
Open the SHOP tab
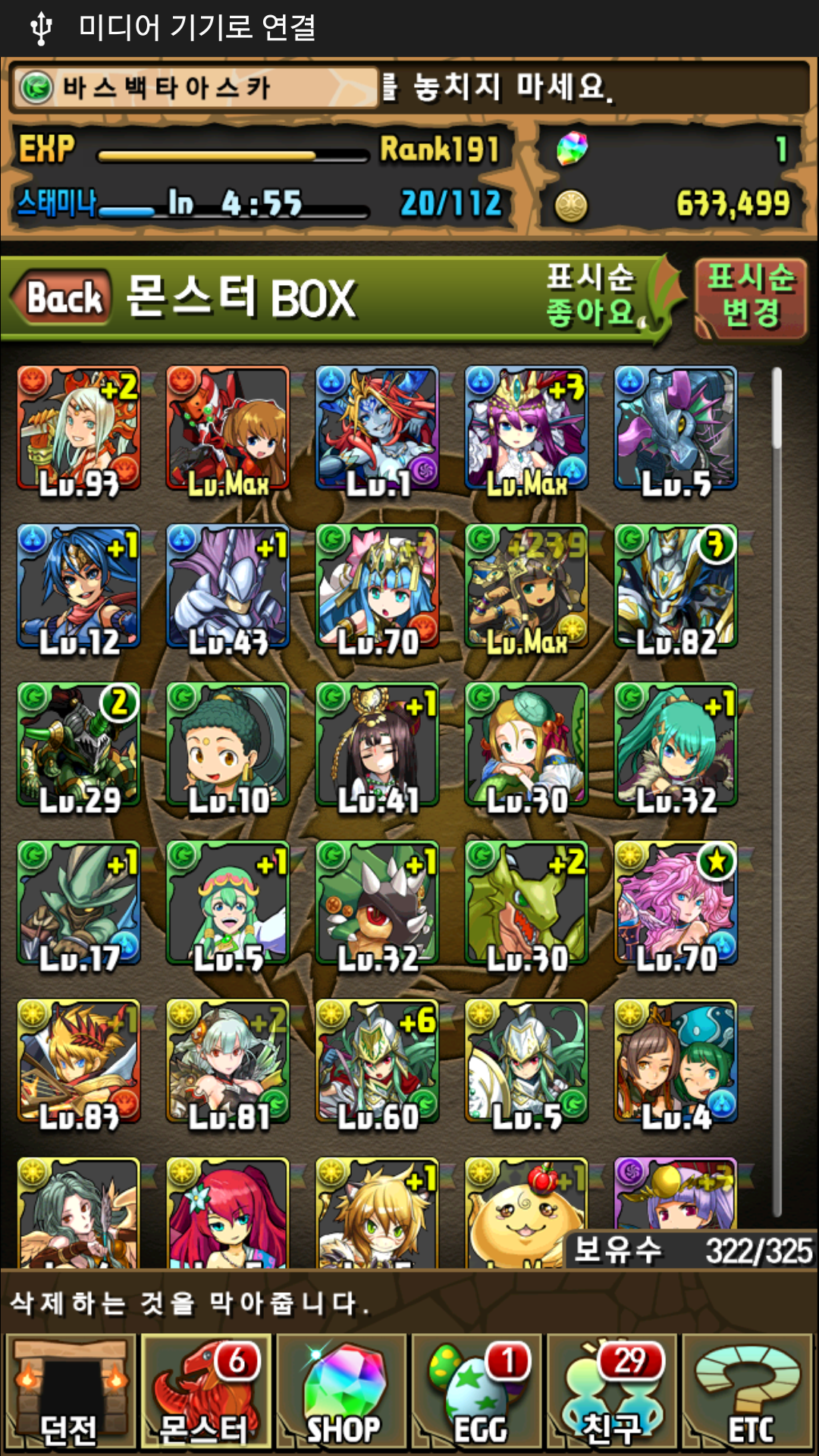(x=343, y=1392)
